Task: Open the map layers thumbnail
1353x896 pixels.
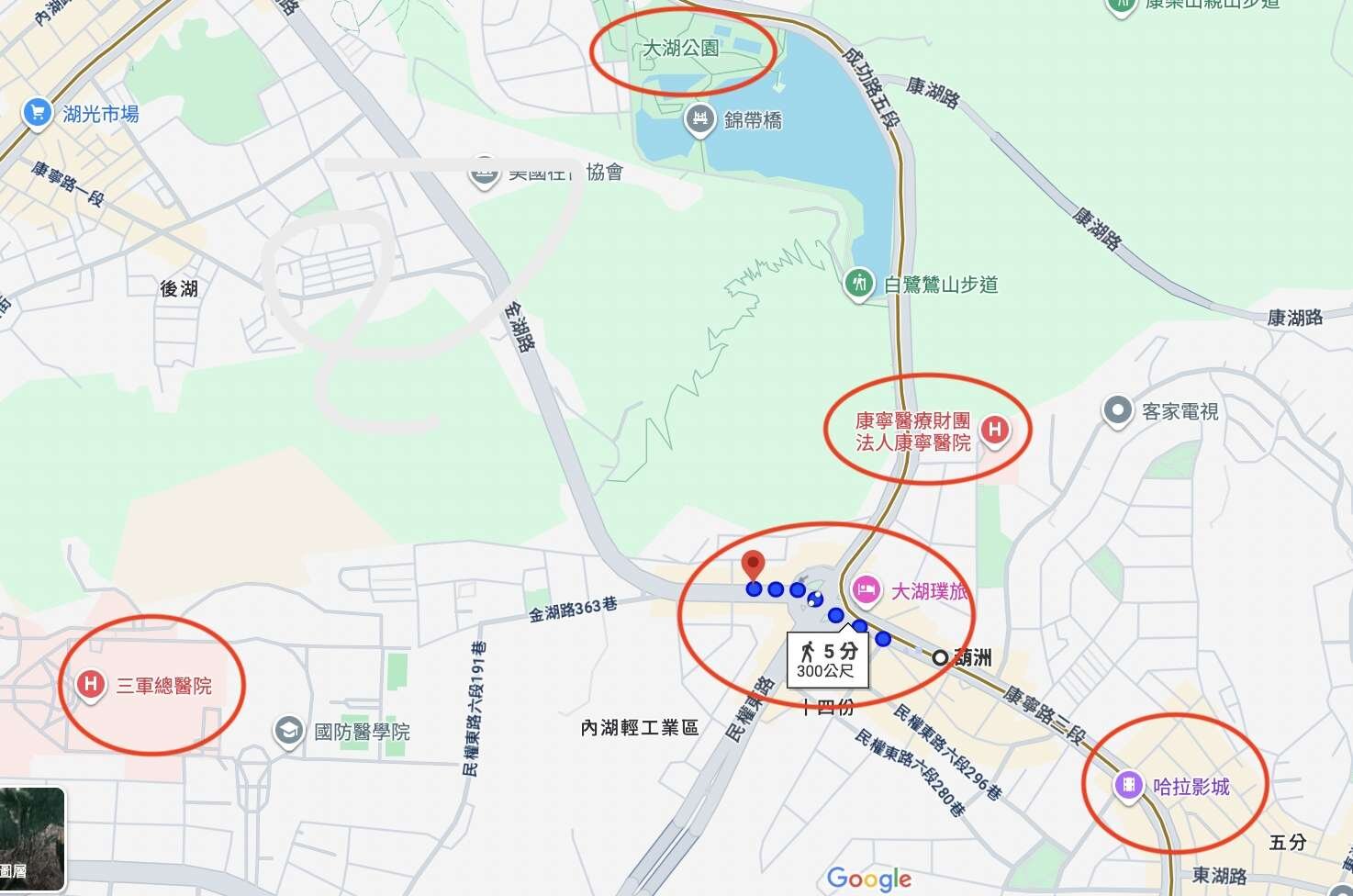Action: pos(32,839)
